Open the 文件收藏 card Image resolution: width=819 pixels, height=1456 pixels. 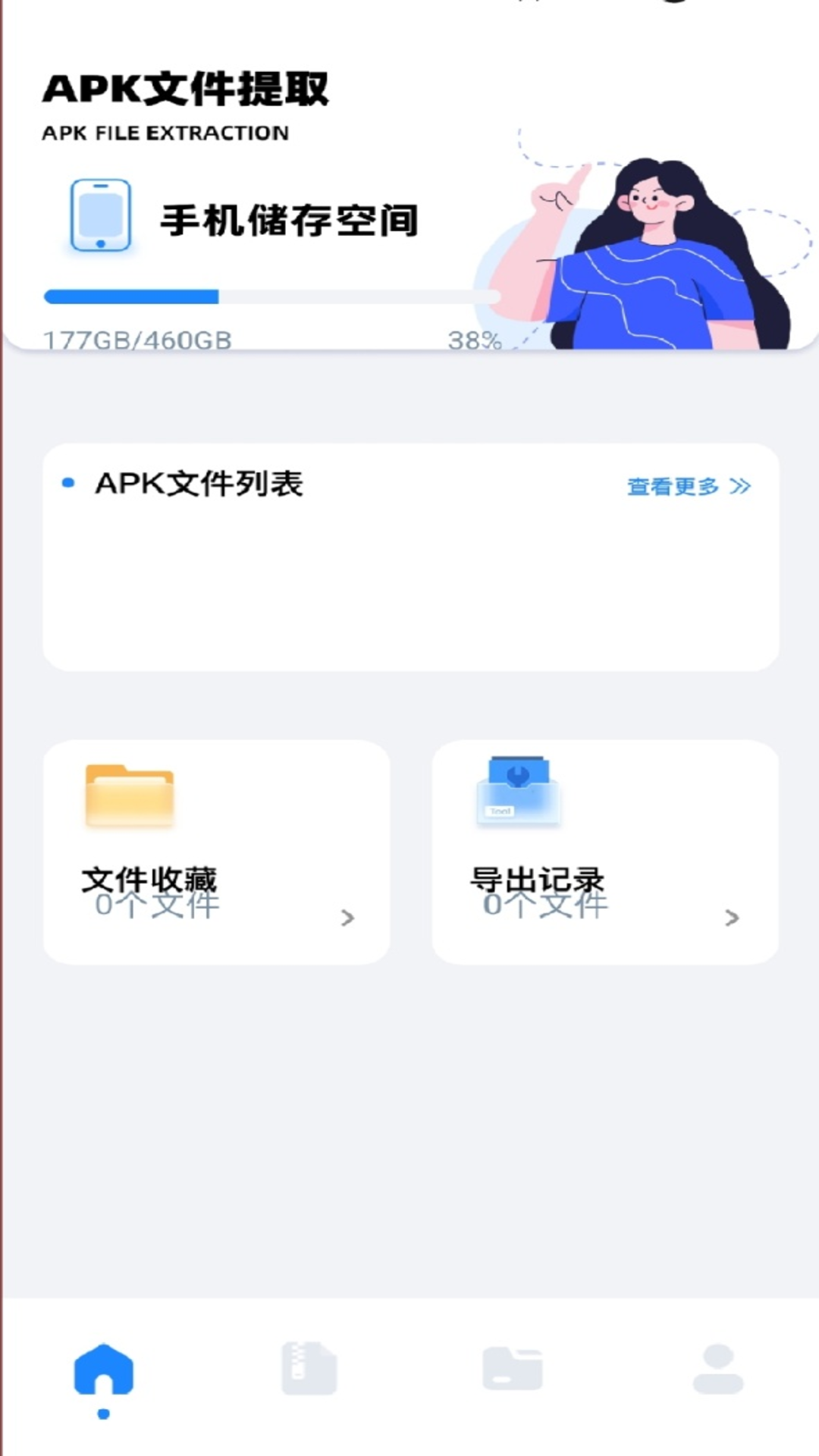(216, 852)
